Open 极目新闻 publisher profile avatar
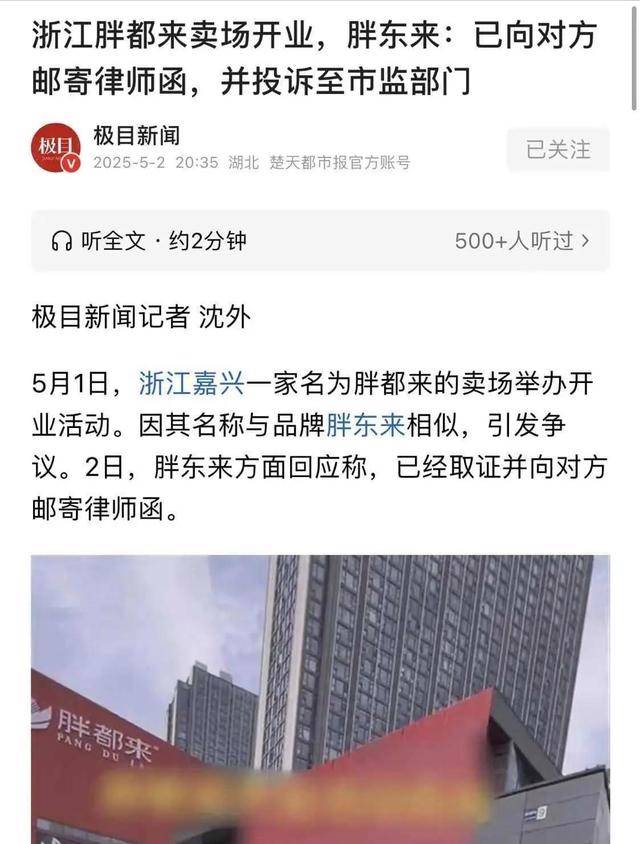 click(55, 148)
